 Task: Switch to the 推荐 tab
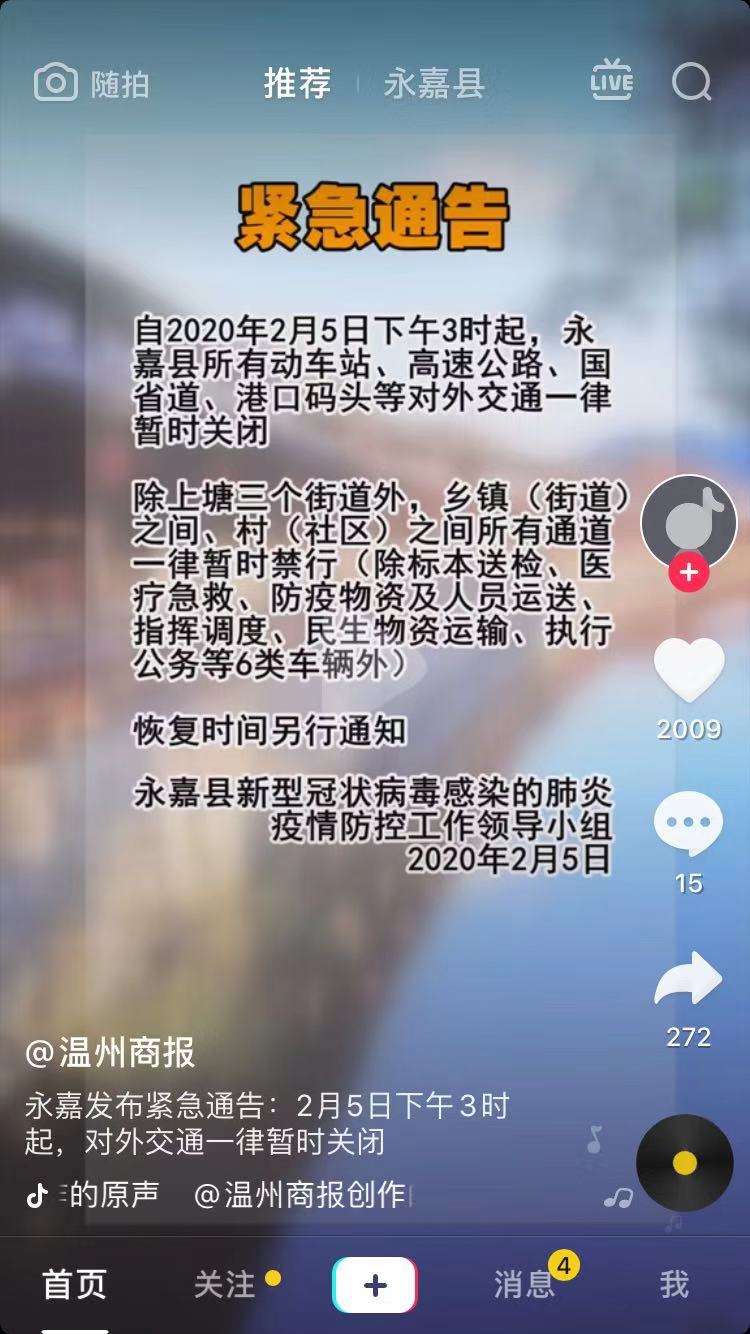click(x=297, y=83)
